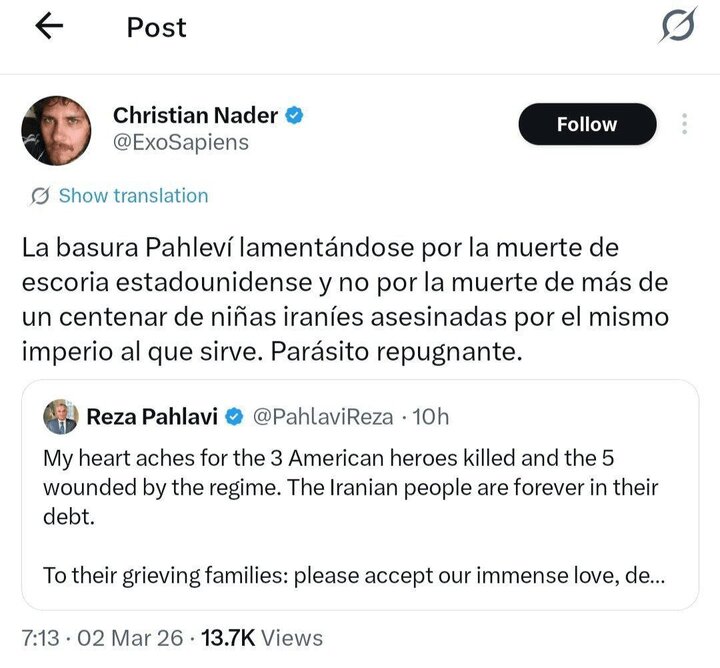This screenshot has width=720, height=668.
Task: Follow Christian Nader
Action: [x=587, y=125]
